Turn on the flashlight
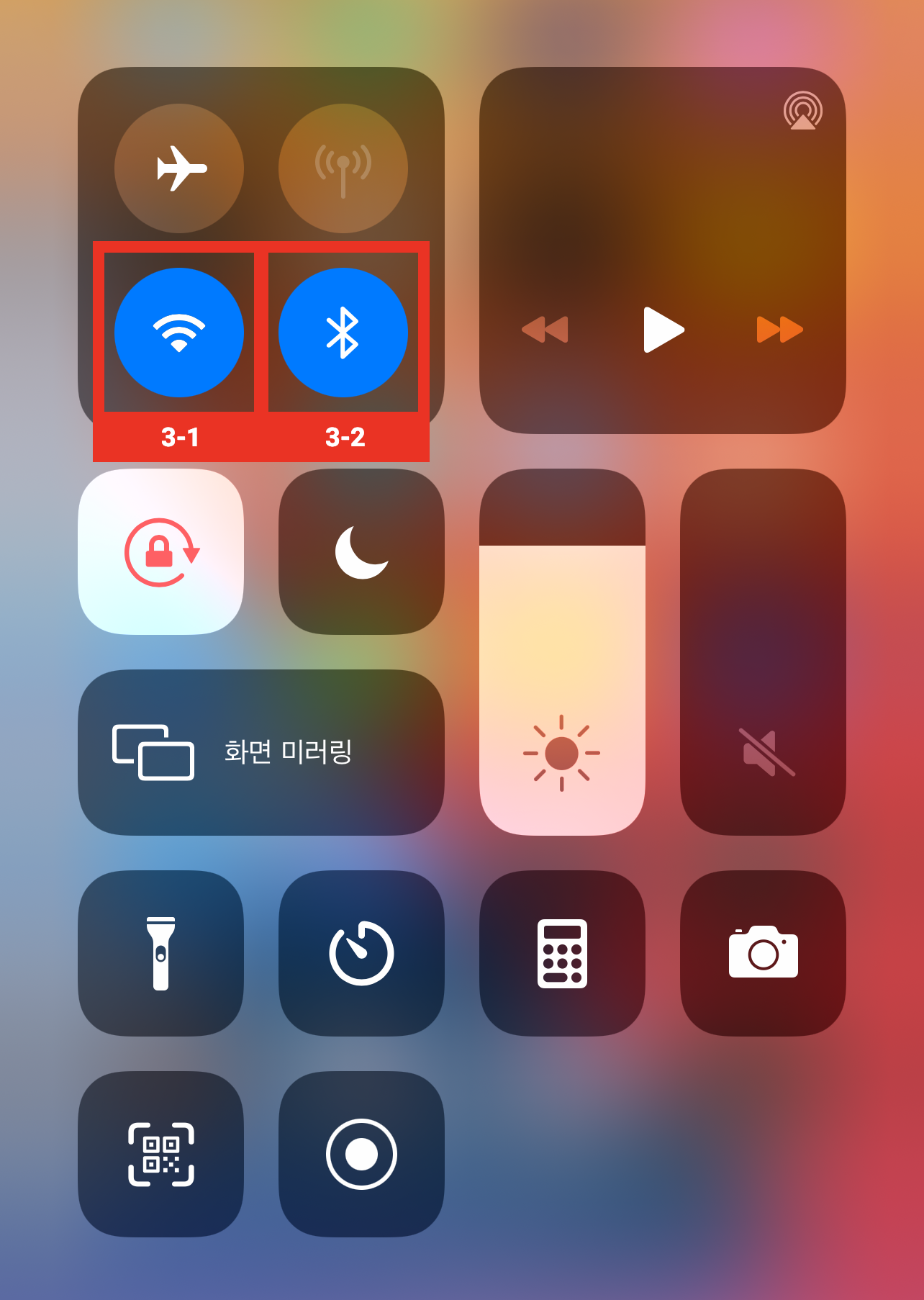This screenshot has height=1300, width=924. tap(161, 953)
